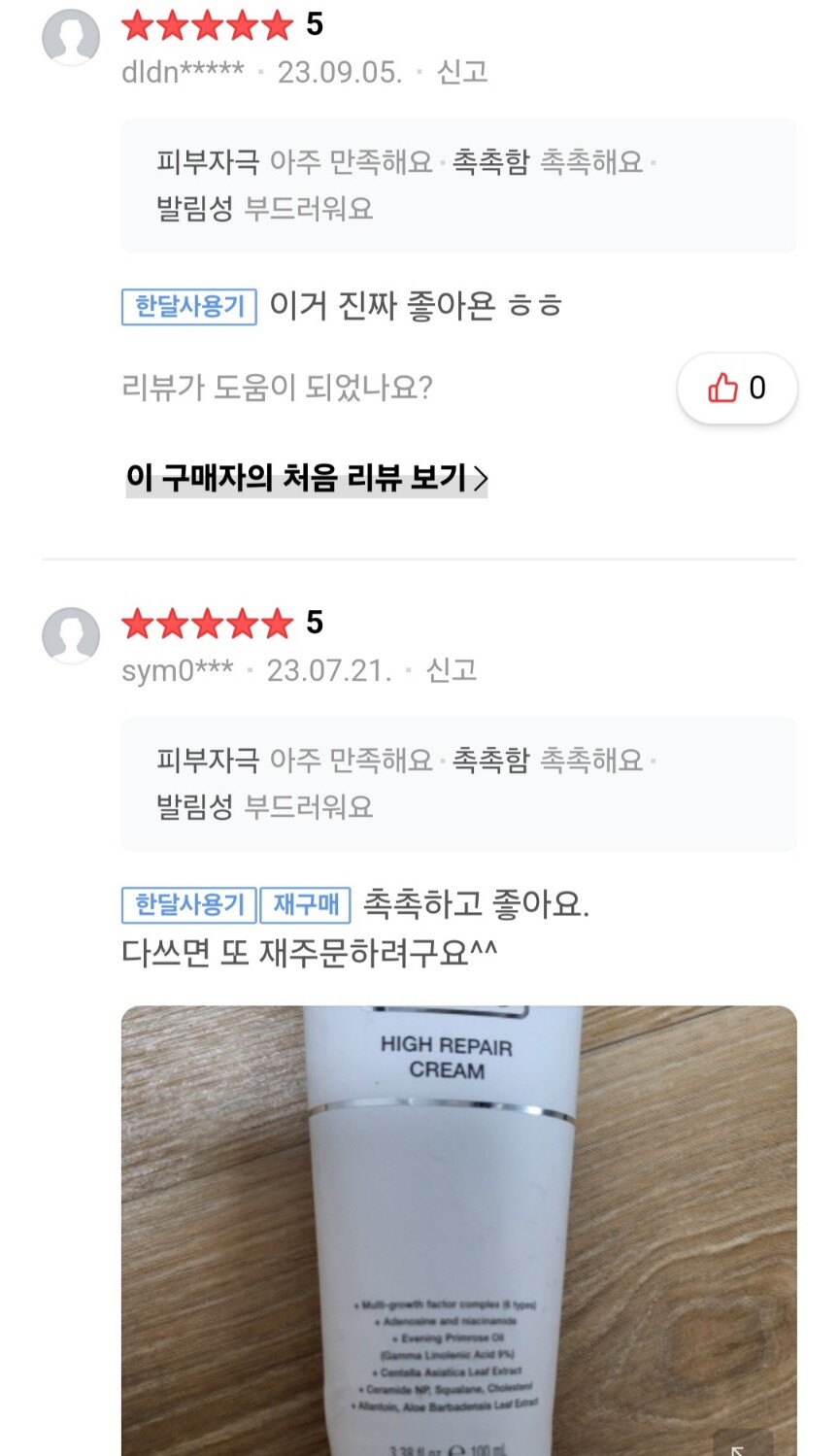Mark dldn***** review as helpful
The image size is (839, 1456).
pos(737,389)
